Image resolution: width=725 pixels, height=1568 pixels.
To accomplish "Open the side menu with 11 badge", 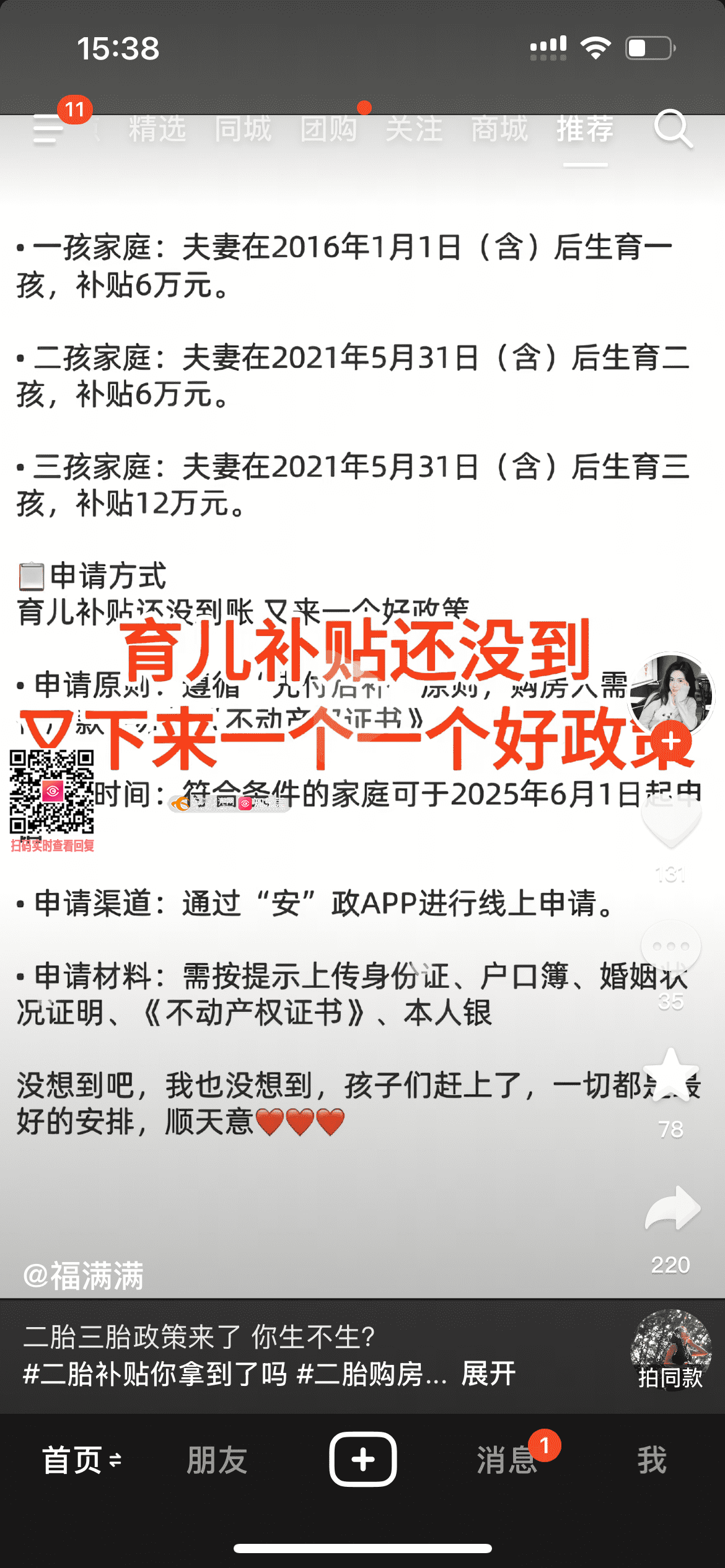I will 49,129.
